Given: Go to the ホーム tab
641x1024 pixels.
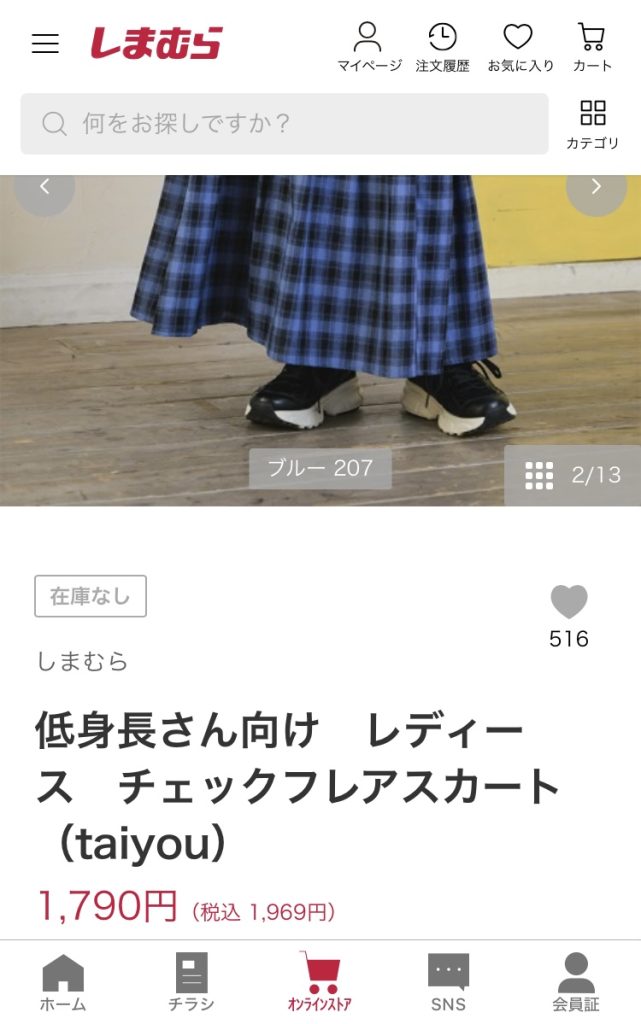Looking at the screenshot, I should pyautogui.click(x=63, y=982).
